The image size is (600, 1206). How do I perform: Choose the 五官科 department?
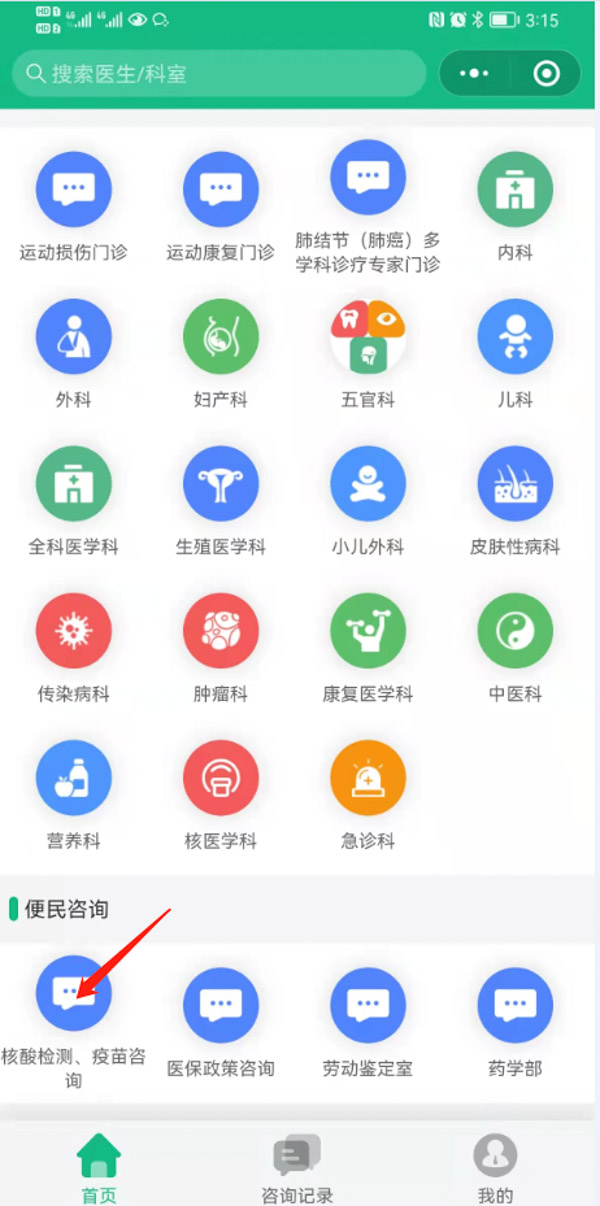[x=368, y=337]
